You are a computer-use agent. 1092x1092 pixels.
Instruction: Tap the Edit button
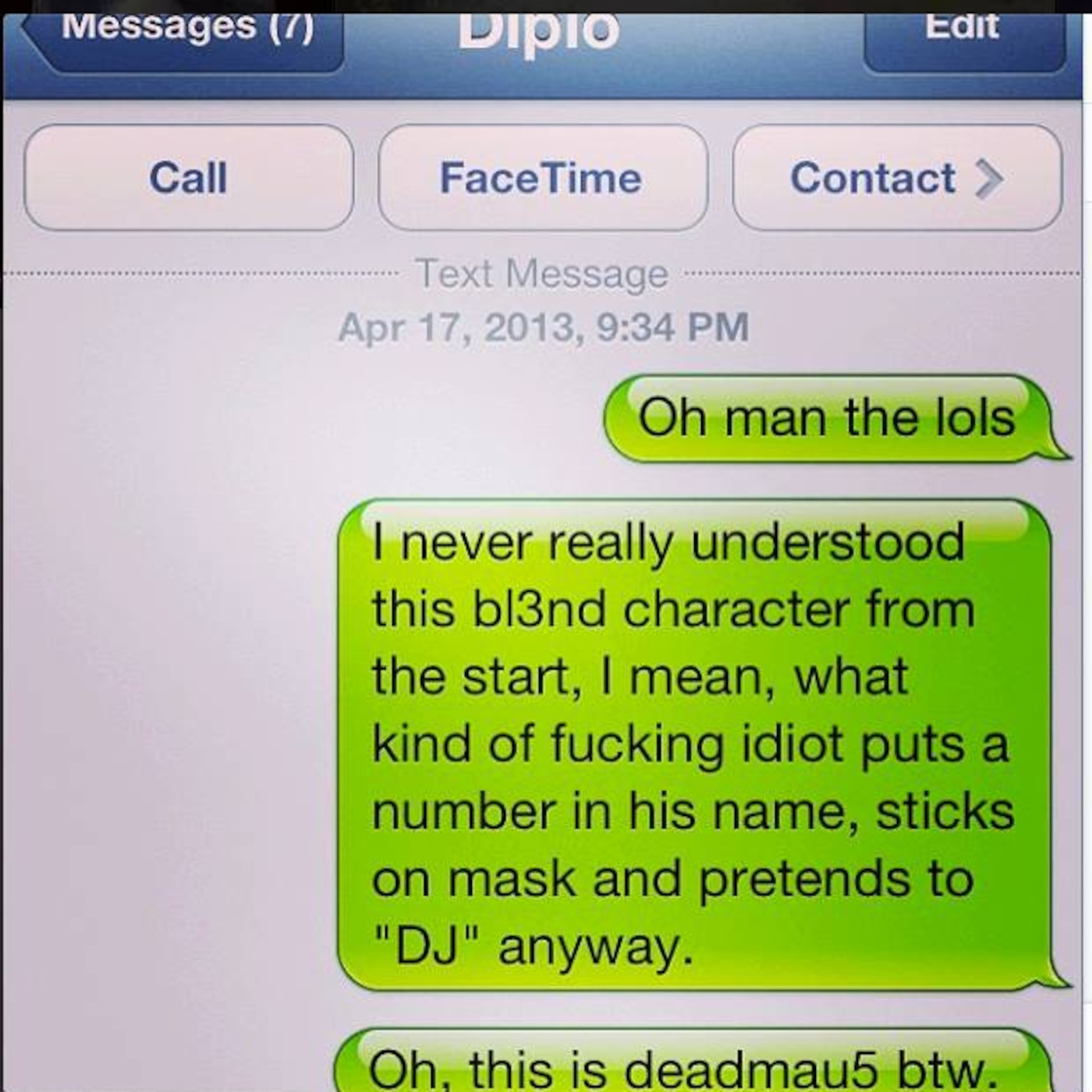coord(964,35)
